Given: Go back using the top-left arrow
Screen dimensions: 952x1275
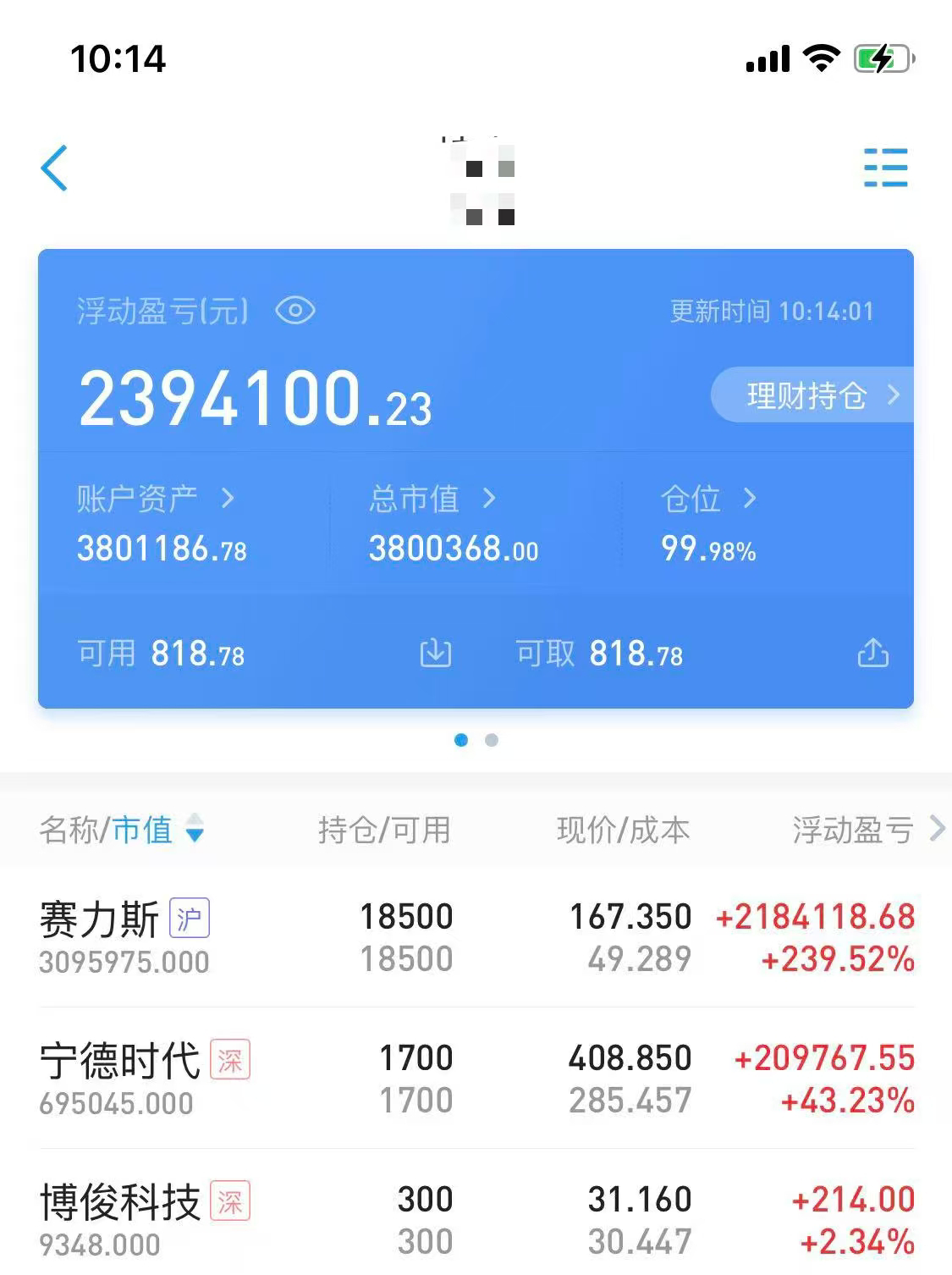Looking at the screenshot, I should pyautogui.click(x=54, y=168).
